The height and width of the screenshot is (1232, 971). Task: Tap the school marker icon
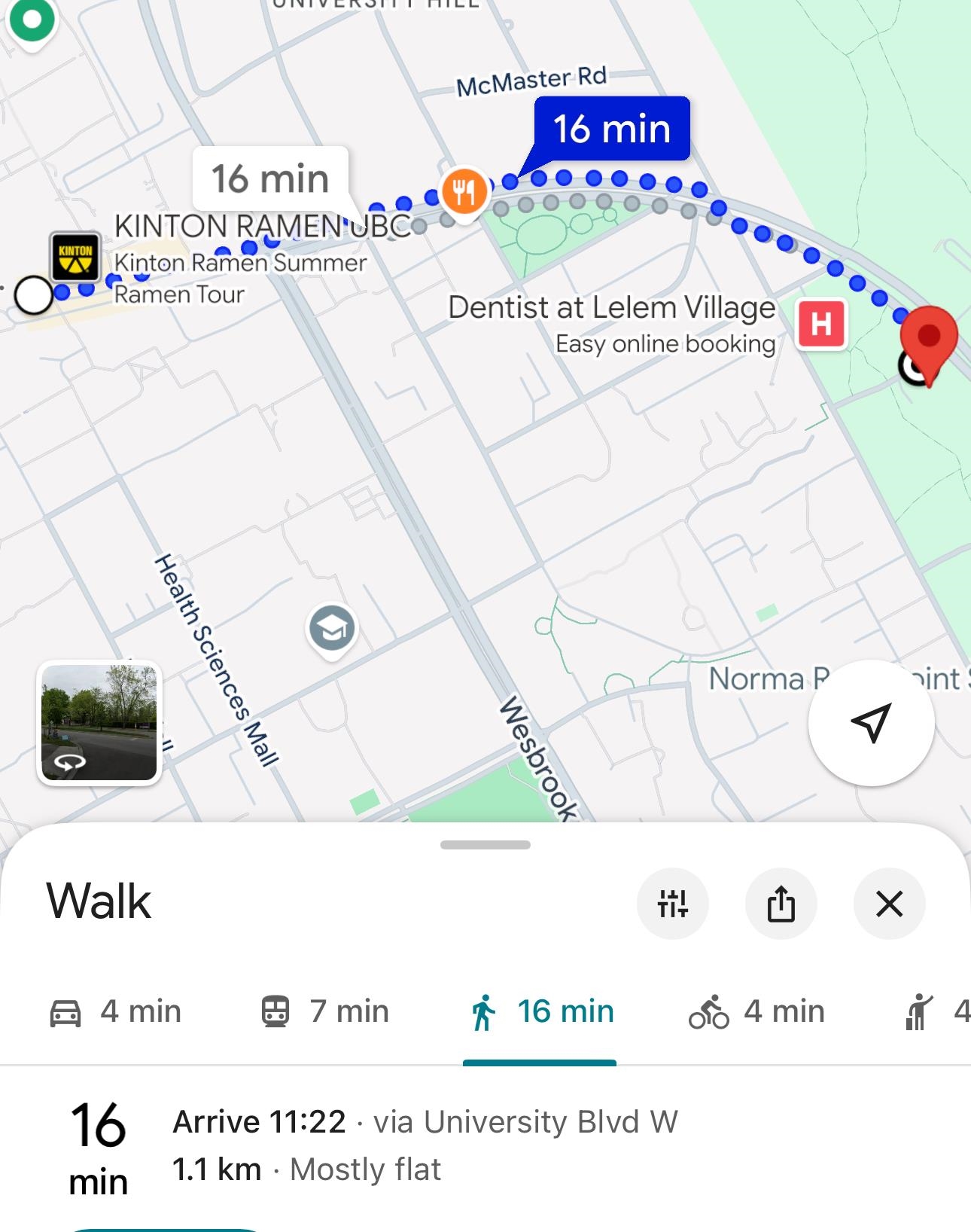(x=331, y=628)
